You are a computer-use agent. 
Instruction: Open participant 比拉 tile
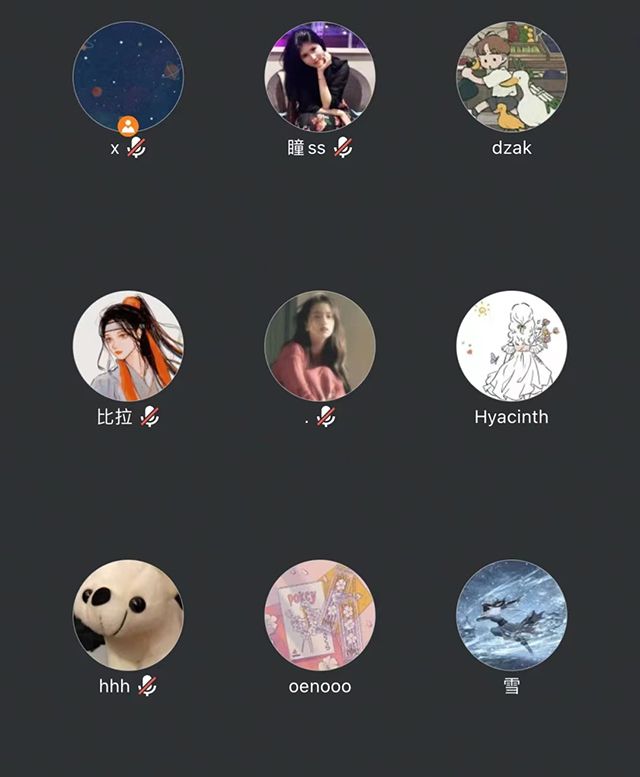pyautogui.click(x=128, y=346)
